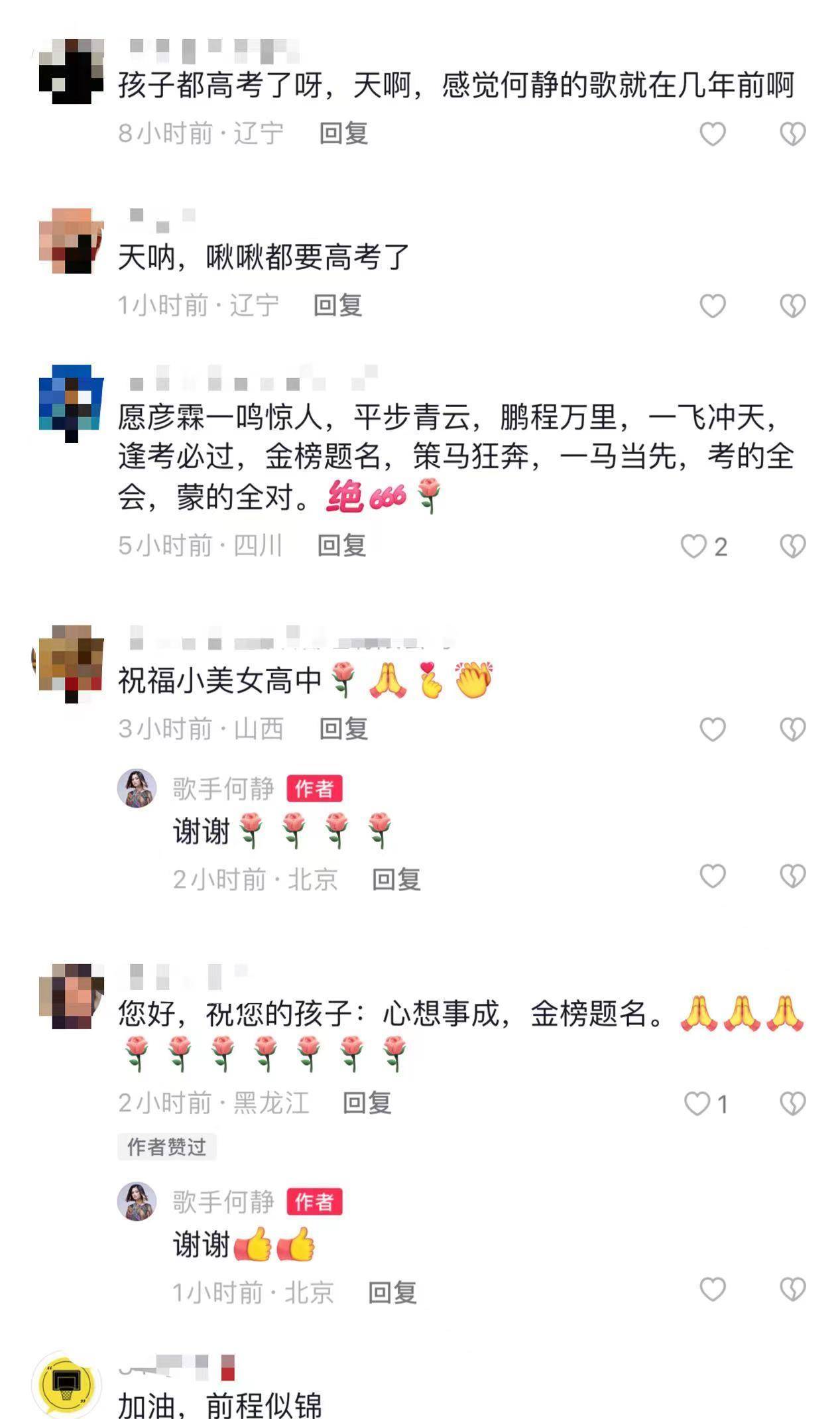Open 歌手何静 profile from the rose reply
This screenshot has height=1419, width=840.
pos(137,788)
